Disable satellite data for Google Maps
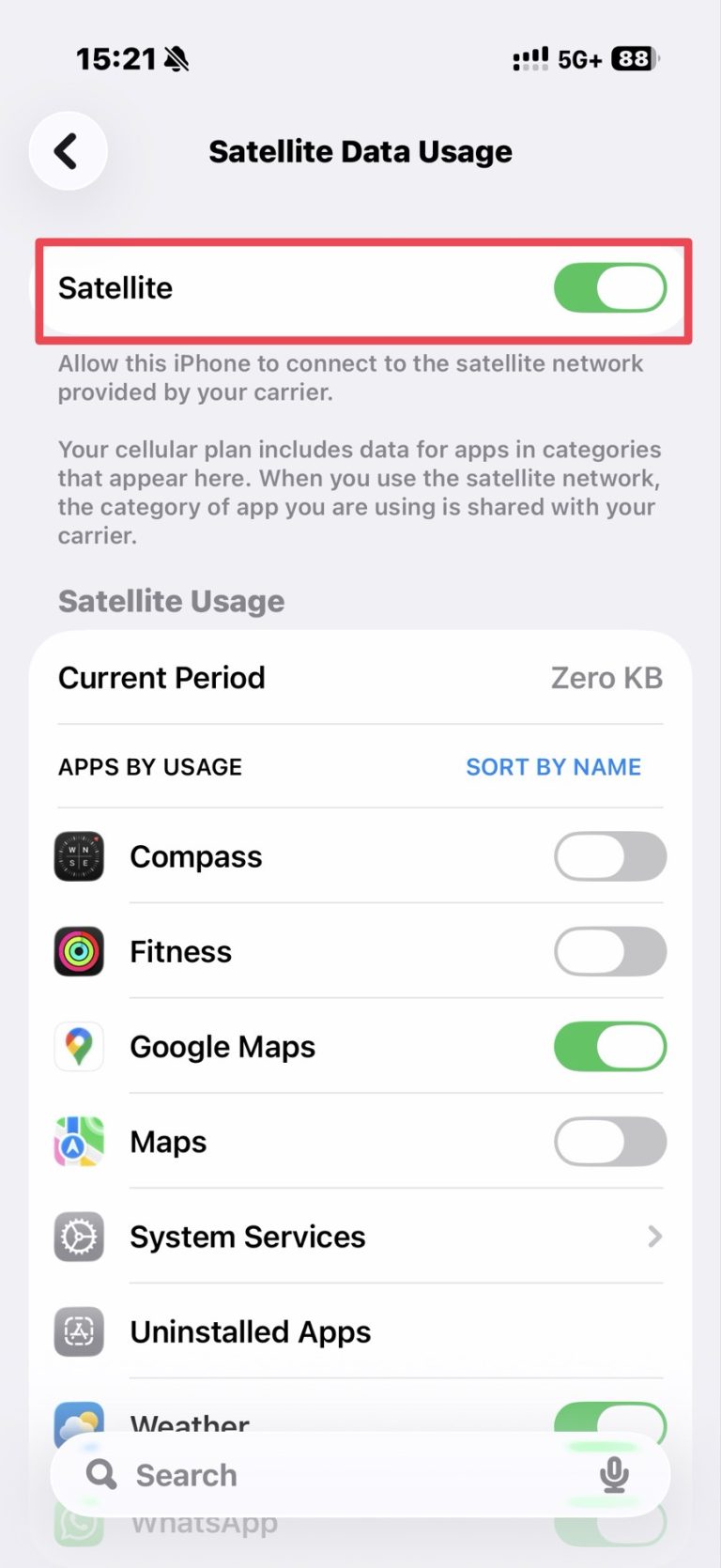The width and height of the screenshot is (721, 1568). click(609, 1047)
